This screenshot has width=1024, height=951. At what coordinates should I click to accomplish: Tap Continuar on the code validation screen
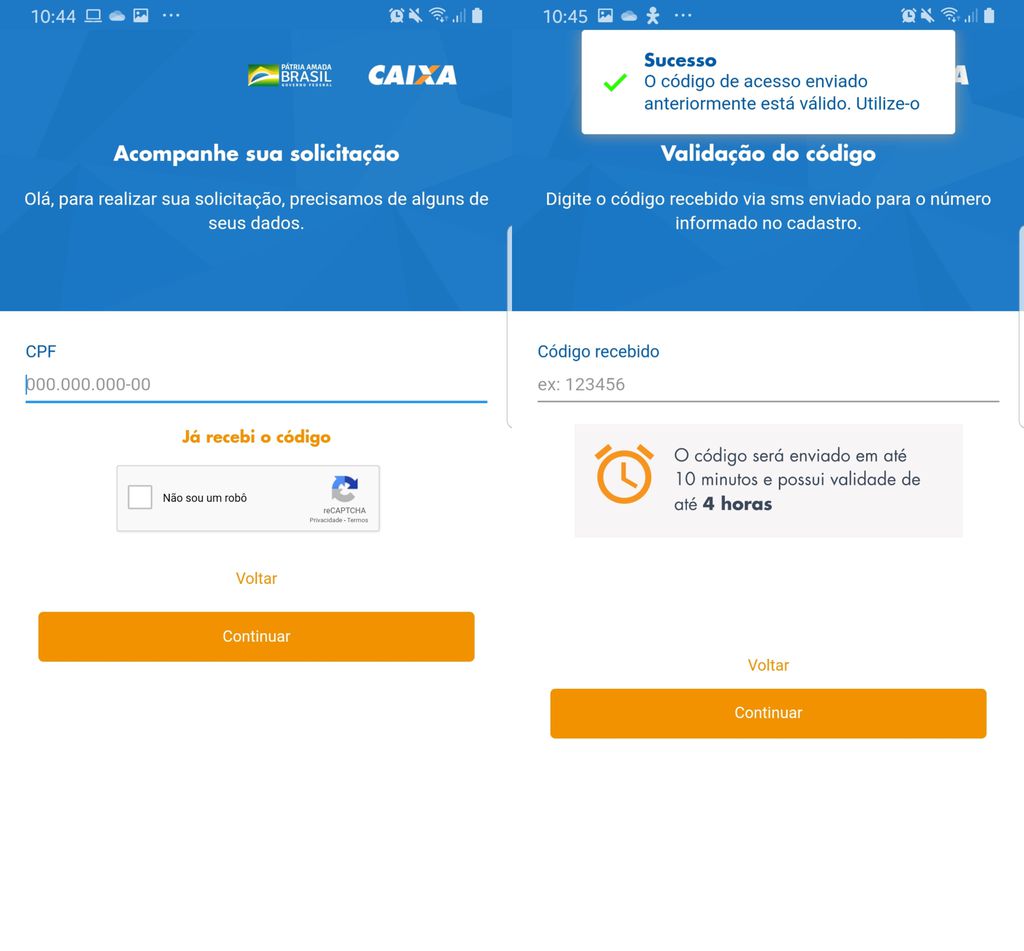pos(768,713)
